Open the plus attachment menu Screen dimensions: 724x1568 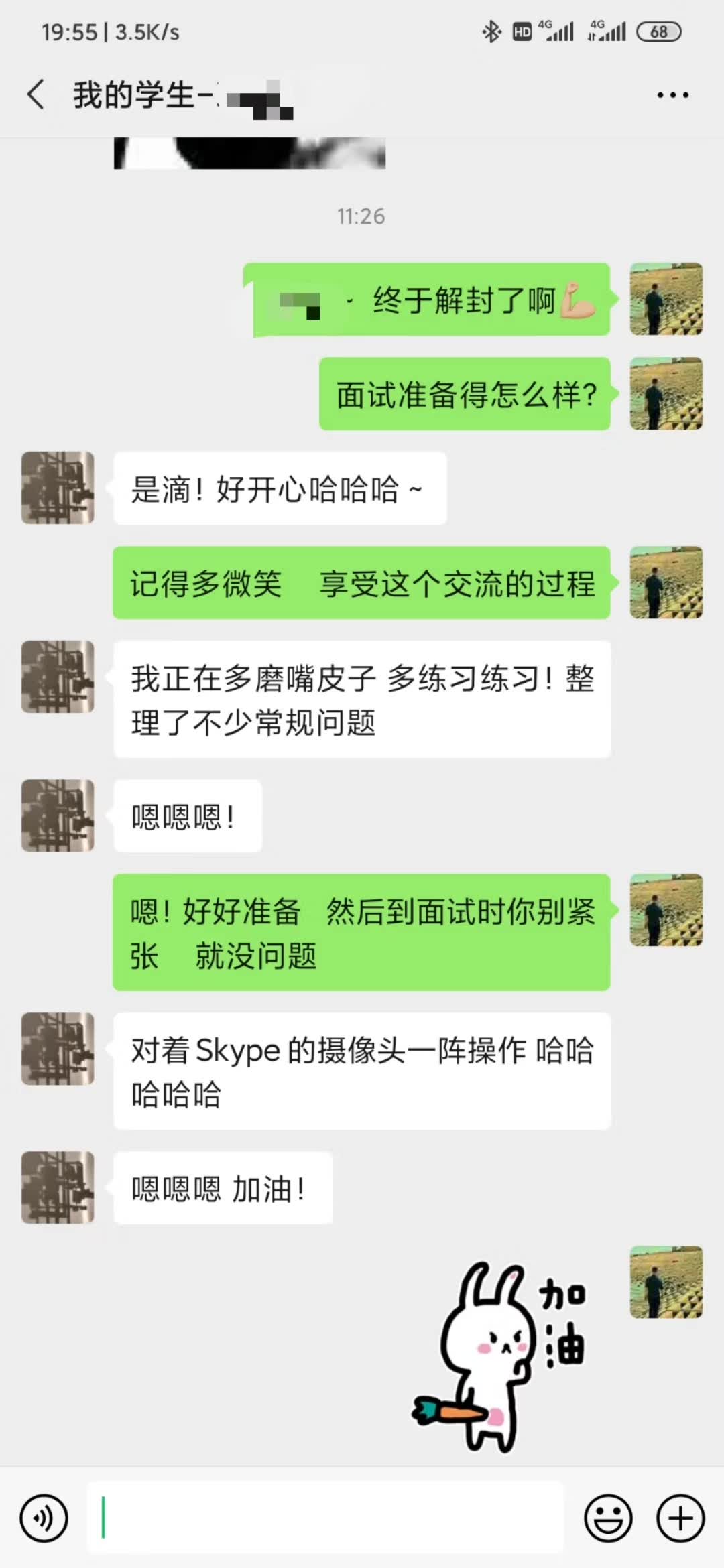[680, 1518]
